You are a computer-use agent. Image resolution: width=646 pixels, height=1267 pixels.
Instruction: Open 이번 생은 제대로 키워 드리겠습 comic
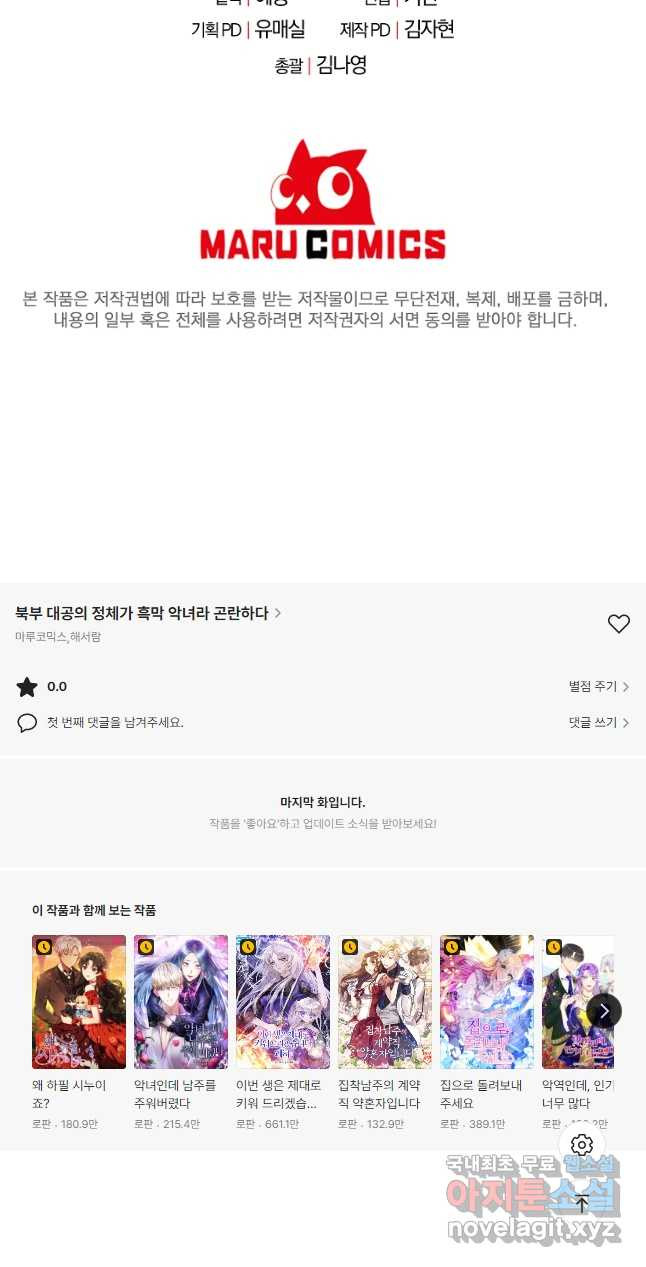[283, 1002]
